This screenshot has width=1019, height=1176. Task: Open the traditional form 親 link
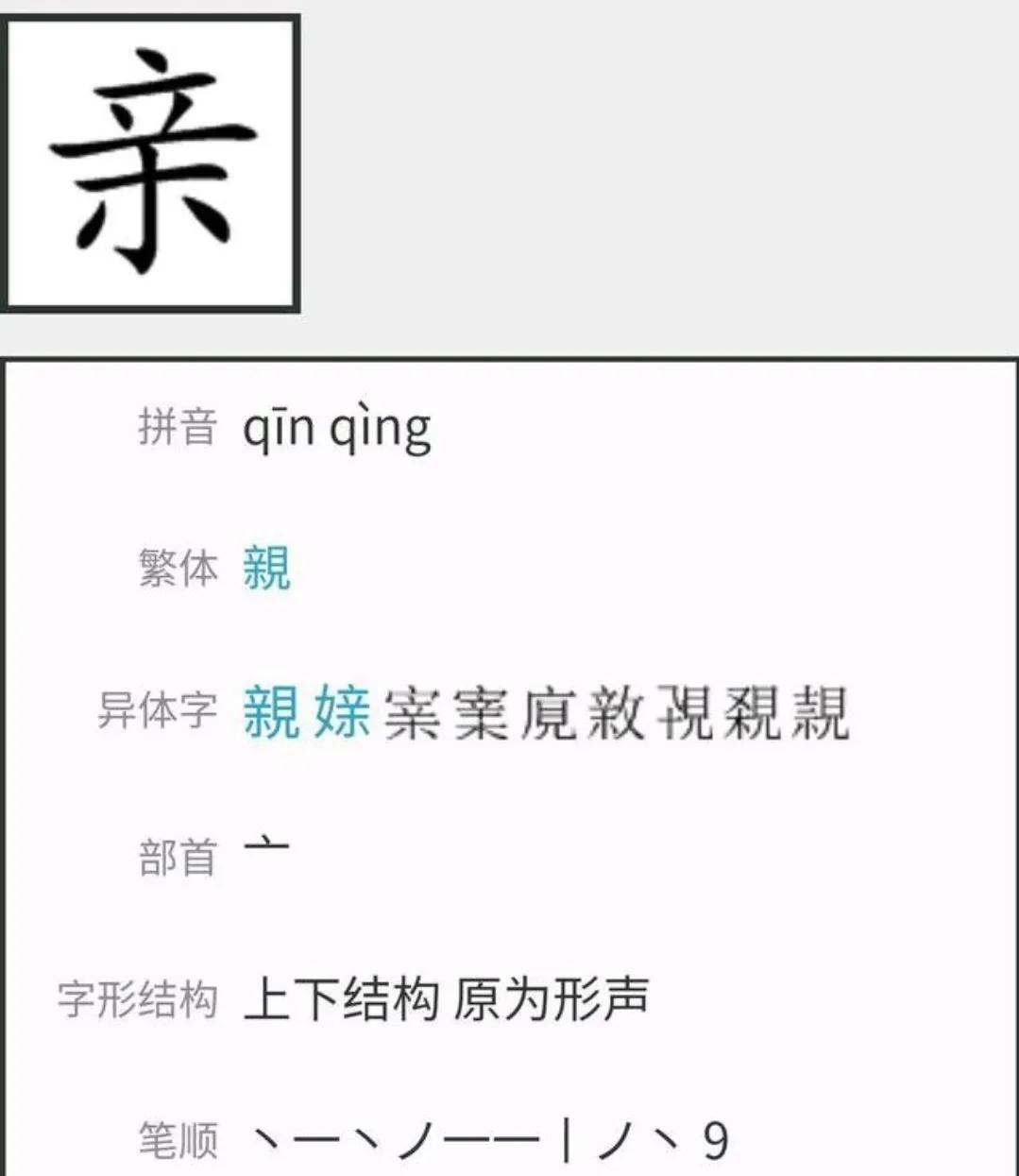point(266,568)
